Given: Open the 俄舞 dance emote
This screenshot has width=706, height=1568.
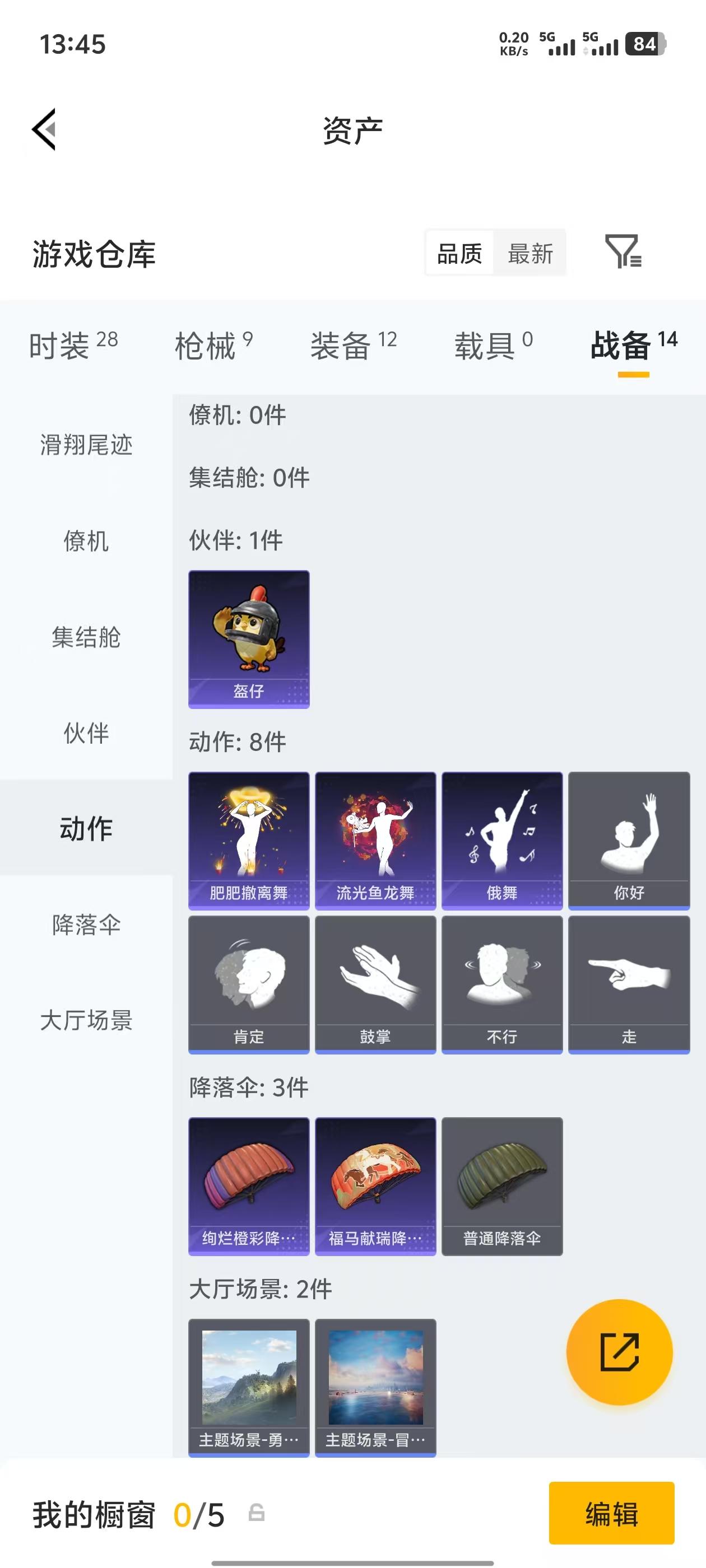Looking at the screenshot, I should click(502, 839).
